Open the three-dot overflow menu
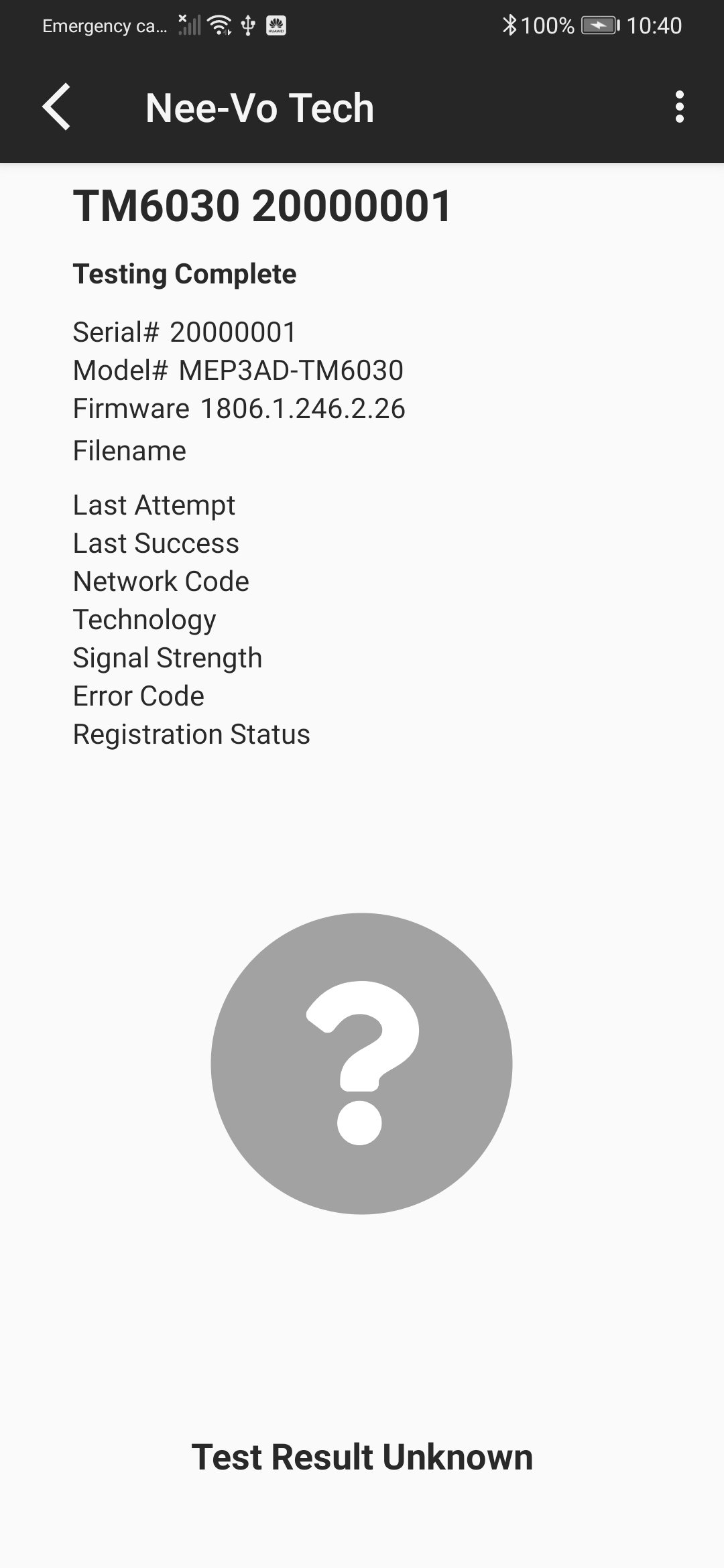 [x=679, y=107]
